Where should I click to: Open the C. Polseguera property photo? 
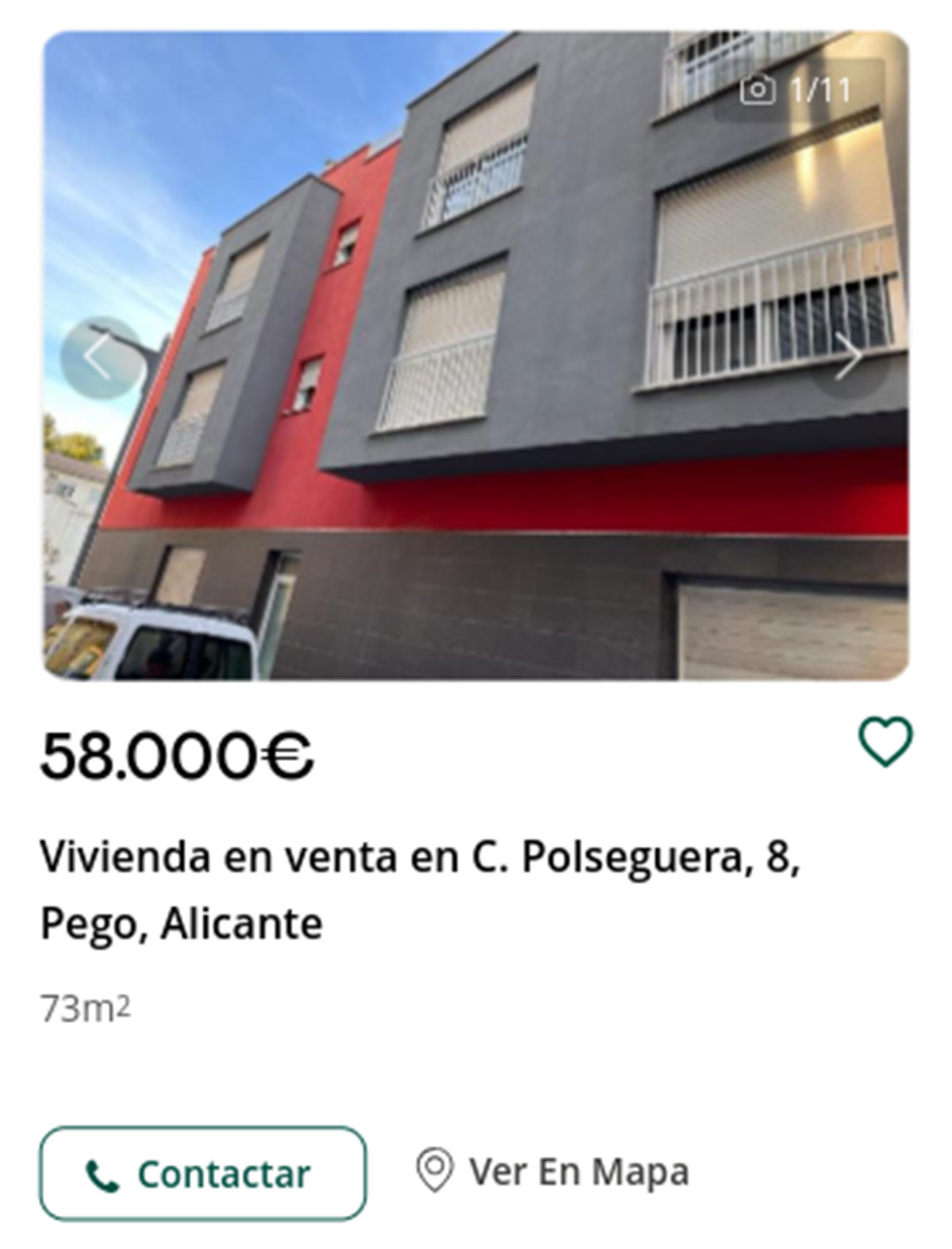tap(476, 476)
